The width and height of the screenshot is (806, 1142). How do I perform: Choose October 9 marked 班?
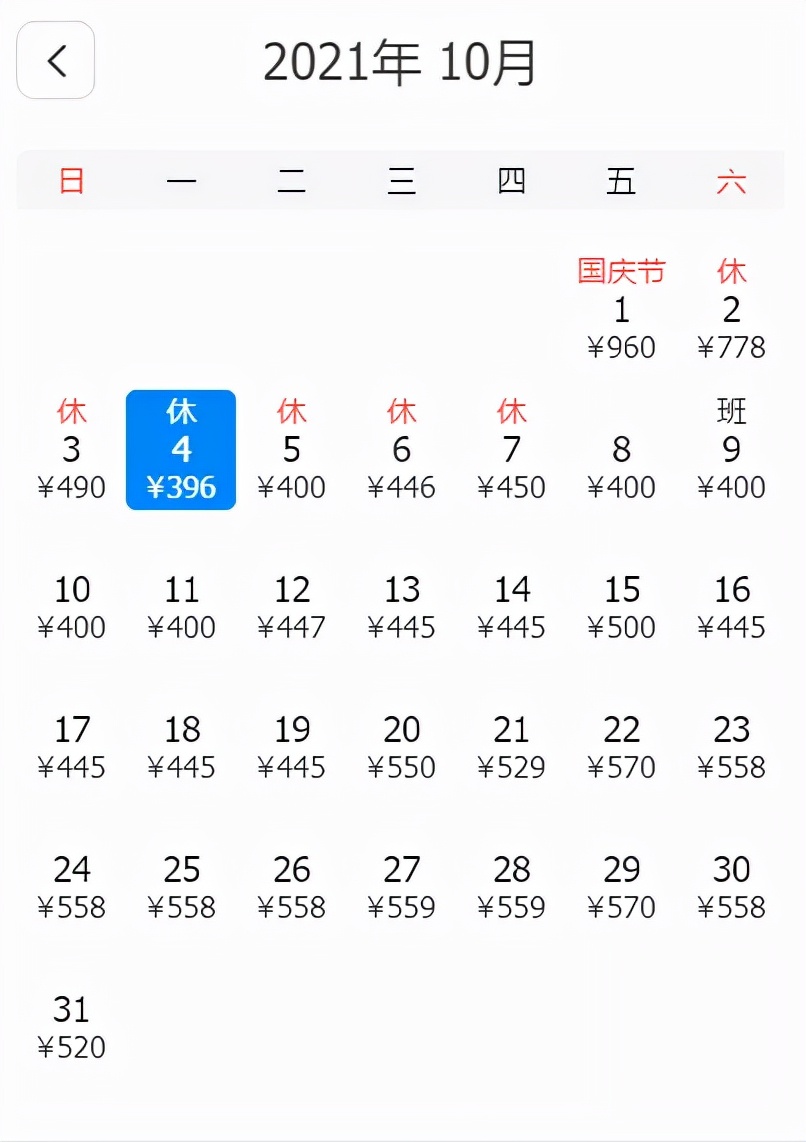pyautogui.click(x=731, y=450)
